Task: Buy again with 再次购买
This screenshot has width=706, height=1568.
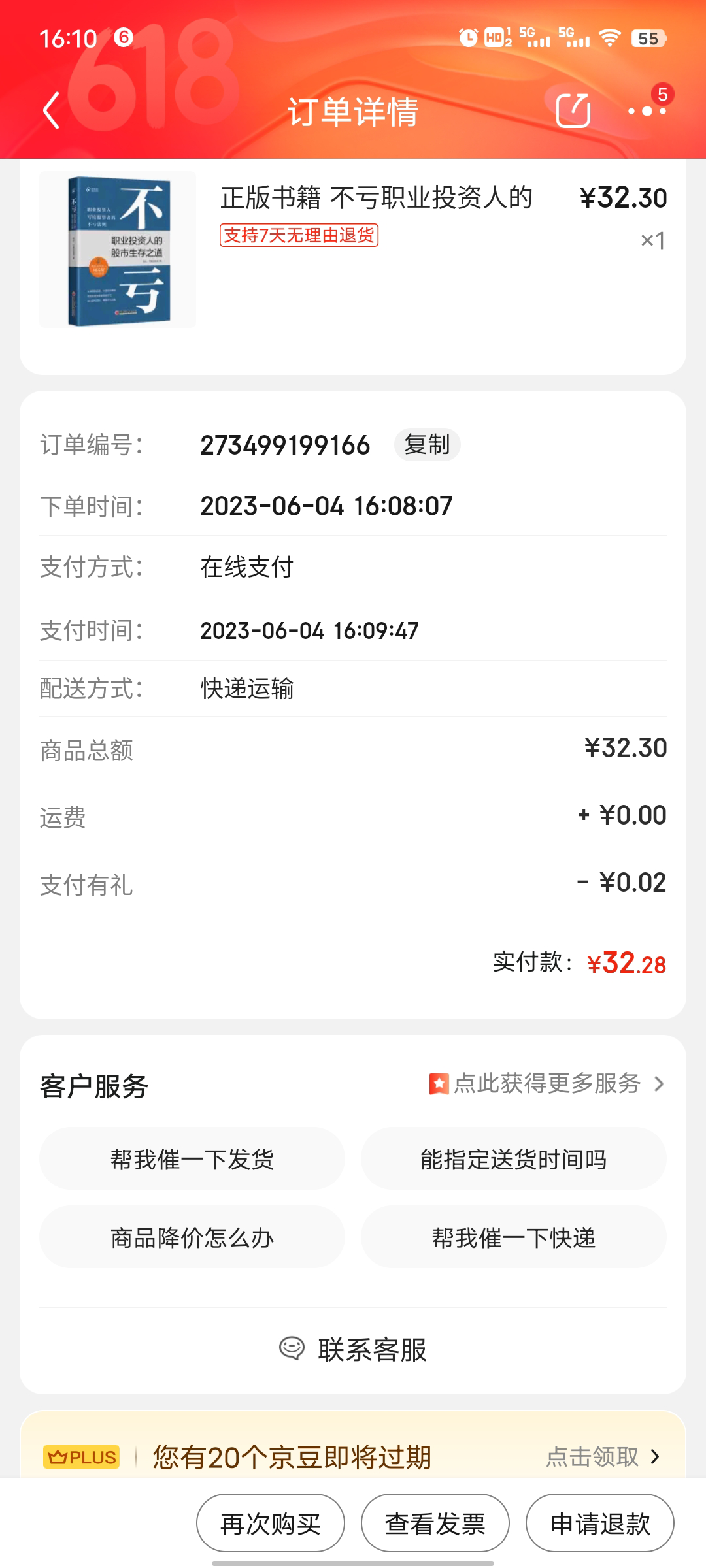Action: [x=270, y=1524]
